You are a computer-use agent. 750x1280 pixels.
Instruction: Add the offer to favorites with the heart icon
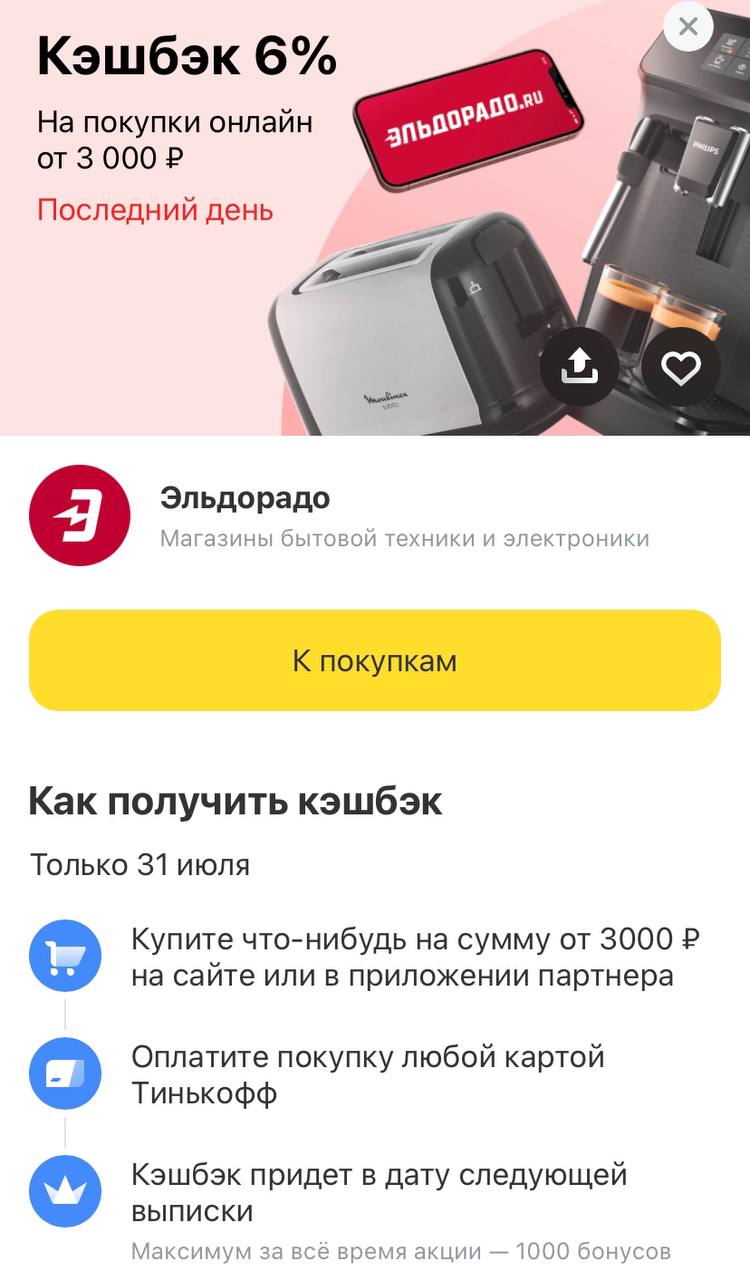[x=681, y=367]
